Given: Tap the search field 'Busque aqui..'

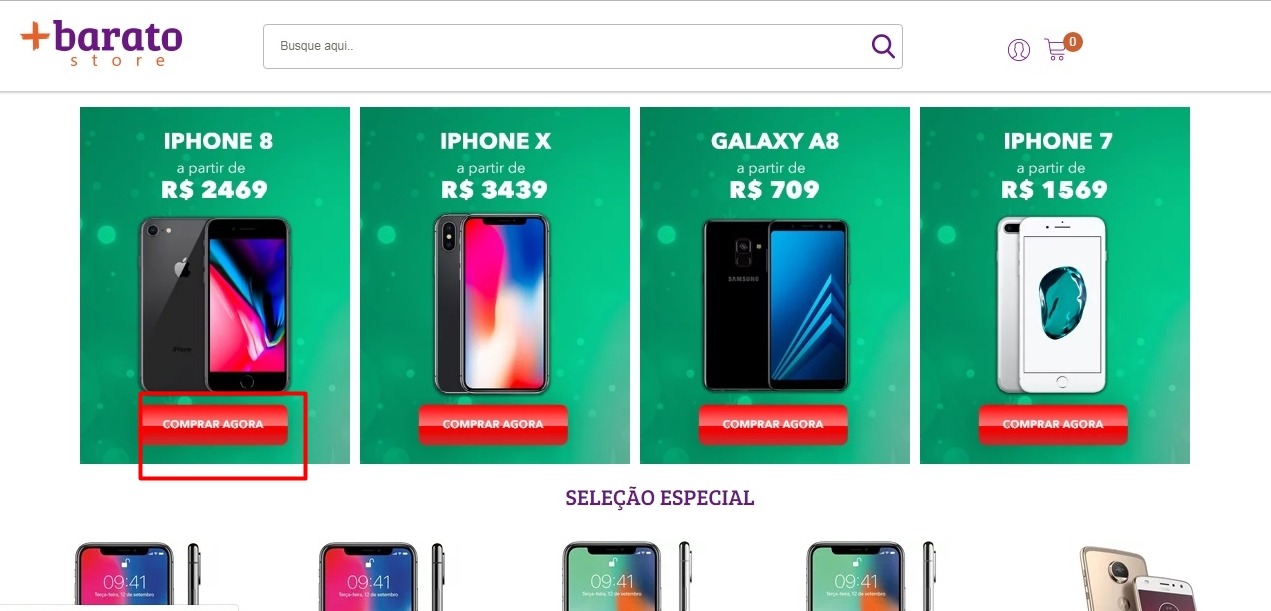Looking at the screenshot, I should pos(560,46).
